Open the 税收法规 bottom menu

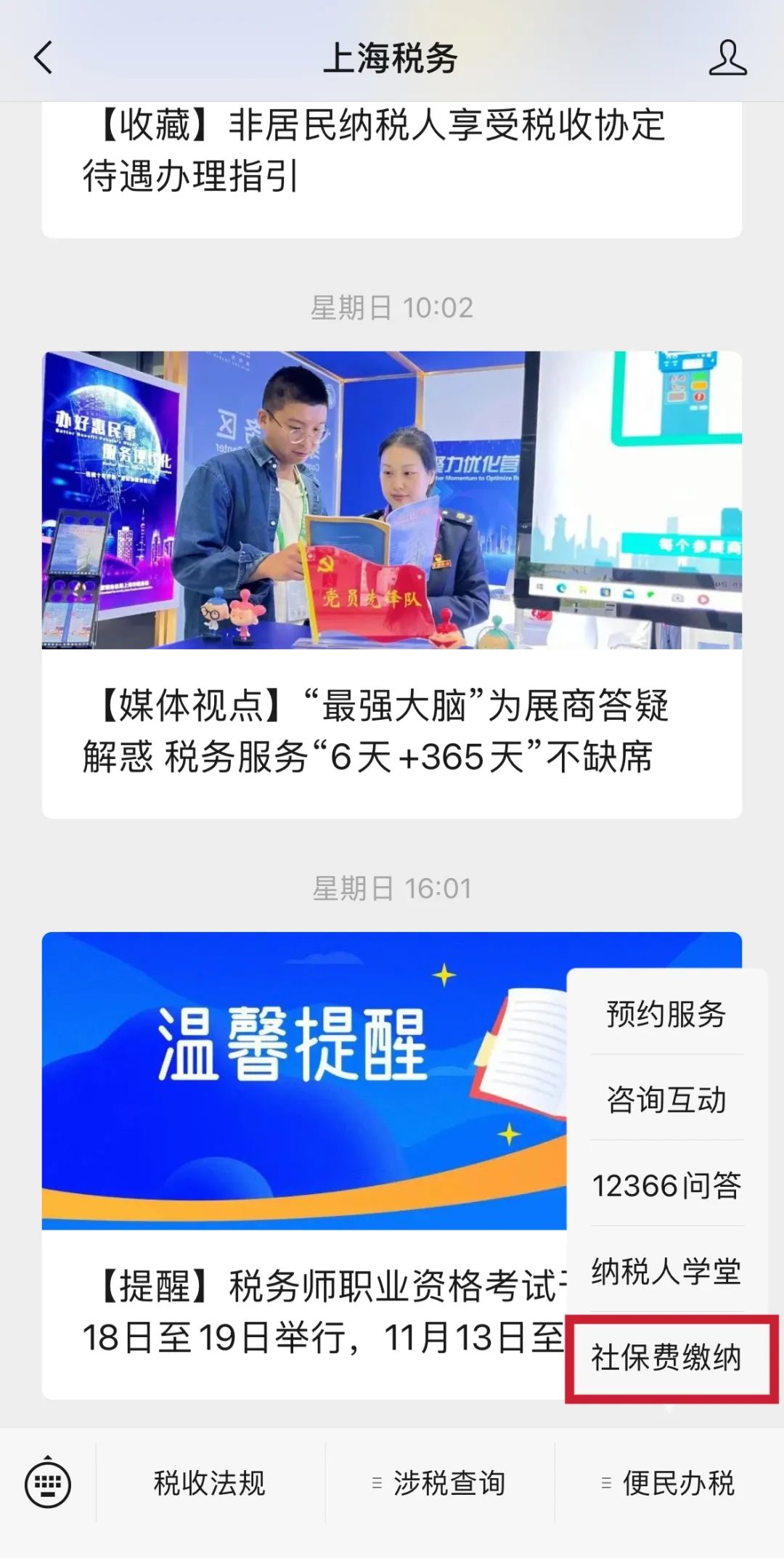(210, 1482)
